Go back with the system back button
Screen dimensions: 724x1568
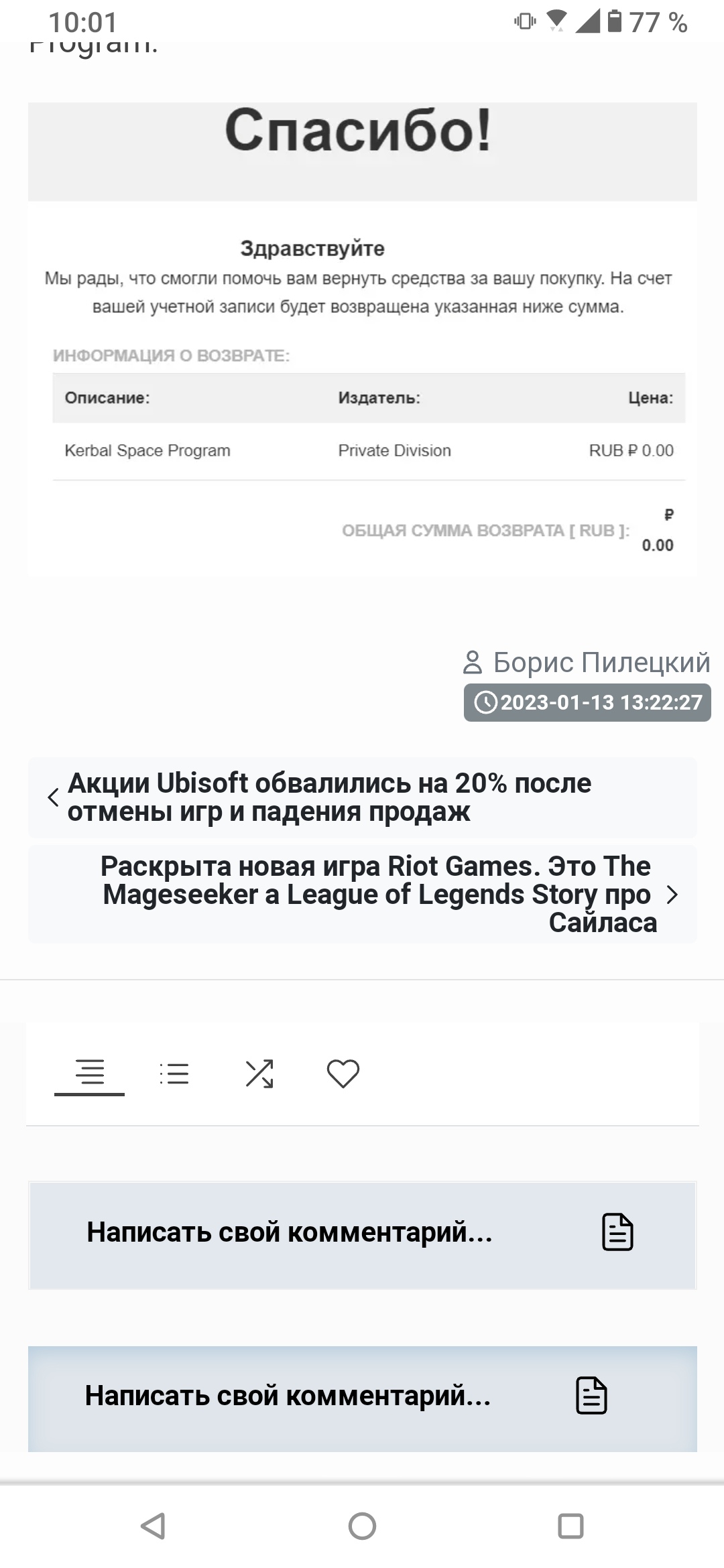click(154, 1526)
